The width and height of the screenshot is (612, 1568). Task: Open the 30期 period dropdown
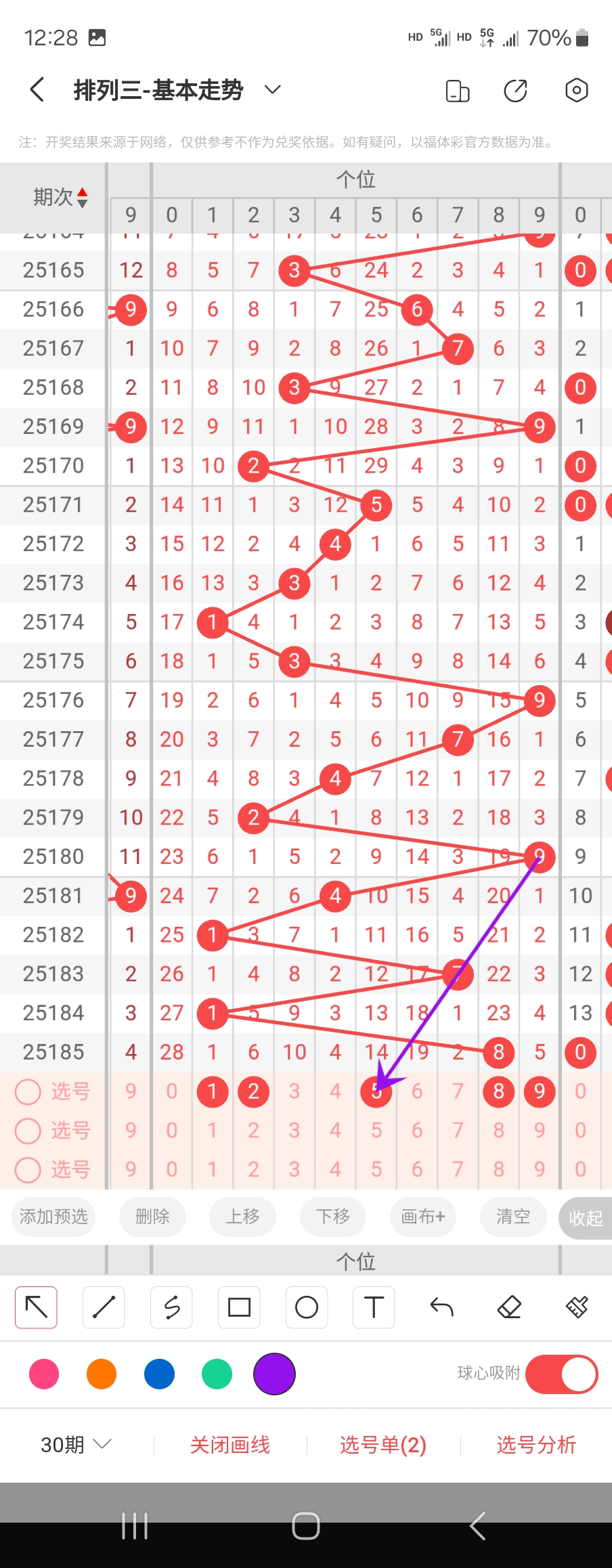[75, 1445]
